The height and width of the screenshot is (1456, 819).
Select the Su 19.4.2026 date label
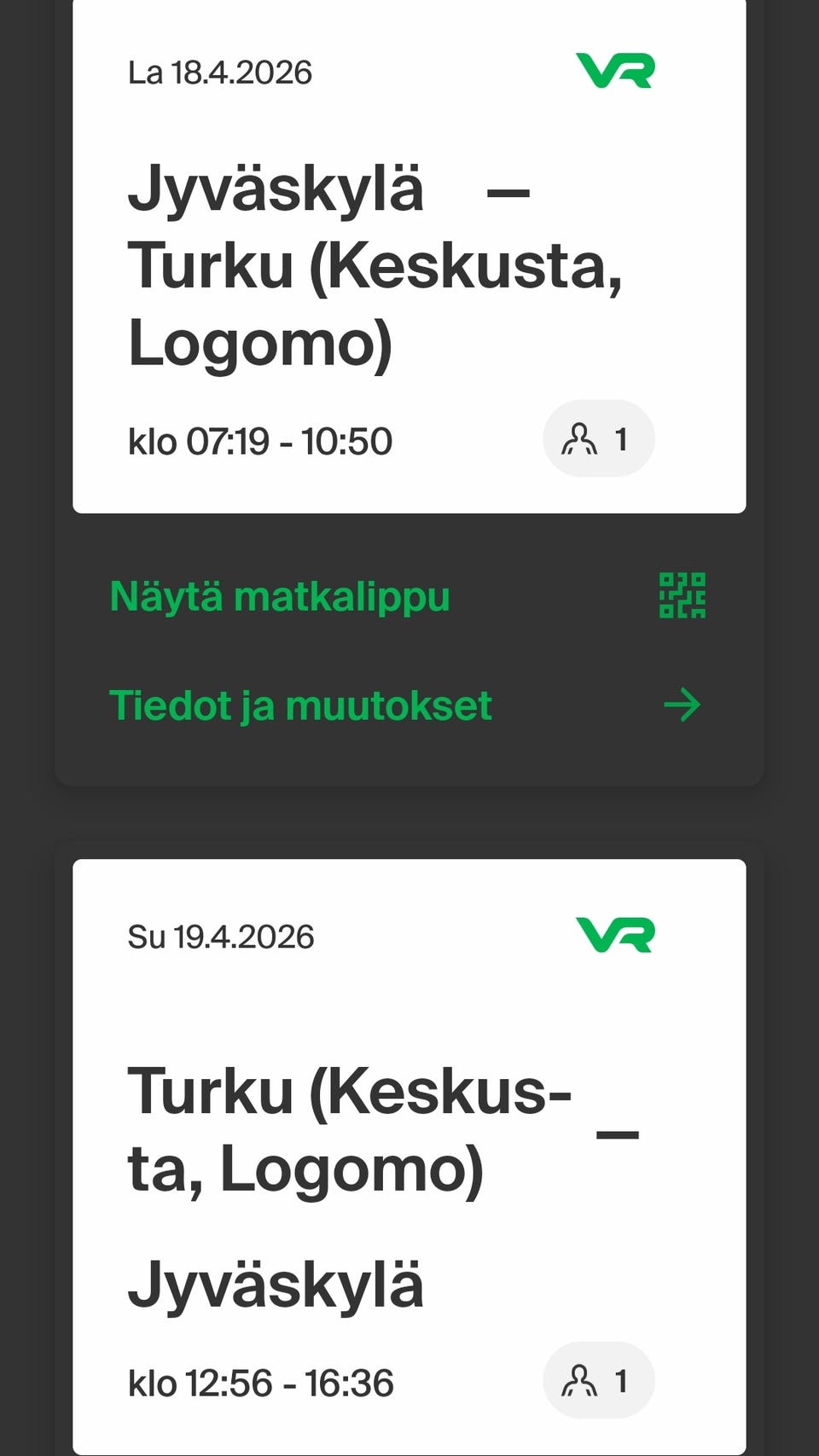tap(222, 935)
